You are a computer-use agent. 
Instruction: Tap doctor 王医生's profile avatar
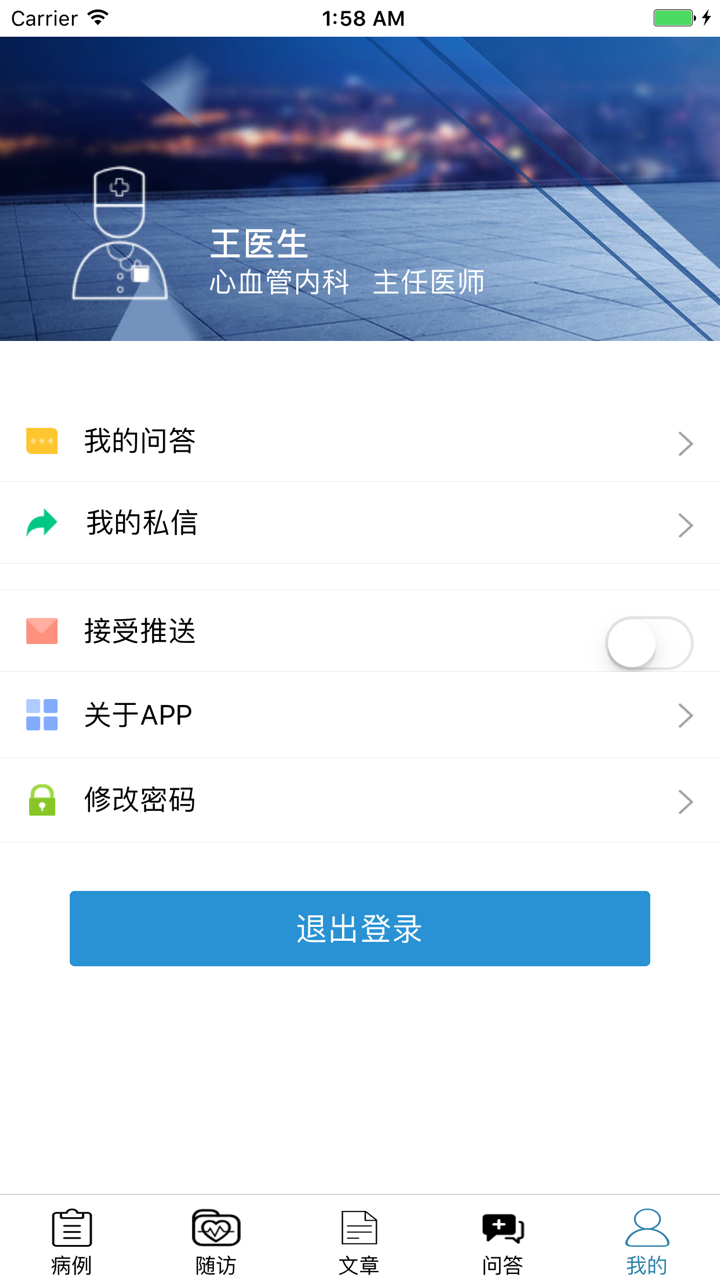119,232
